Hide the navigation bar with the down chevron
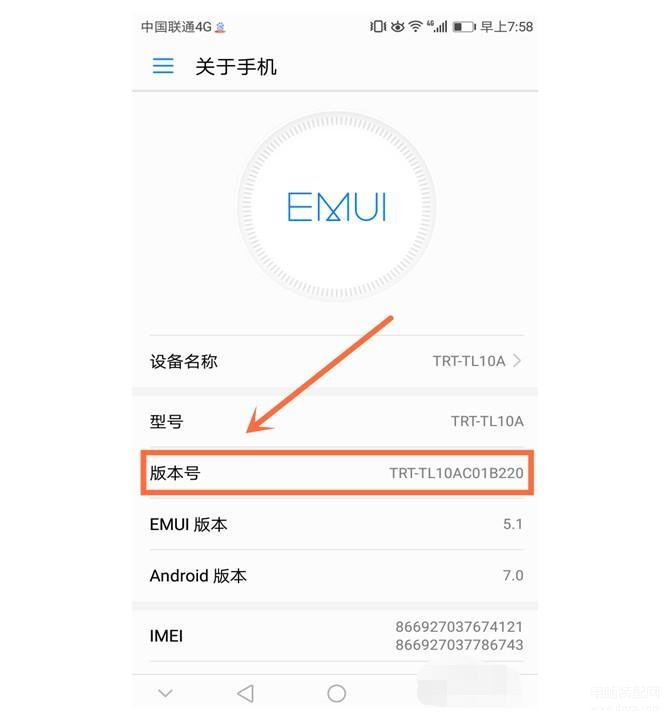The height and width of the screenshot is (721, 670). pos(166,693)
